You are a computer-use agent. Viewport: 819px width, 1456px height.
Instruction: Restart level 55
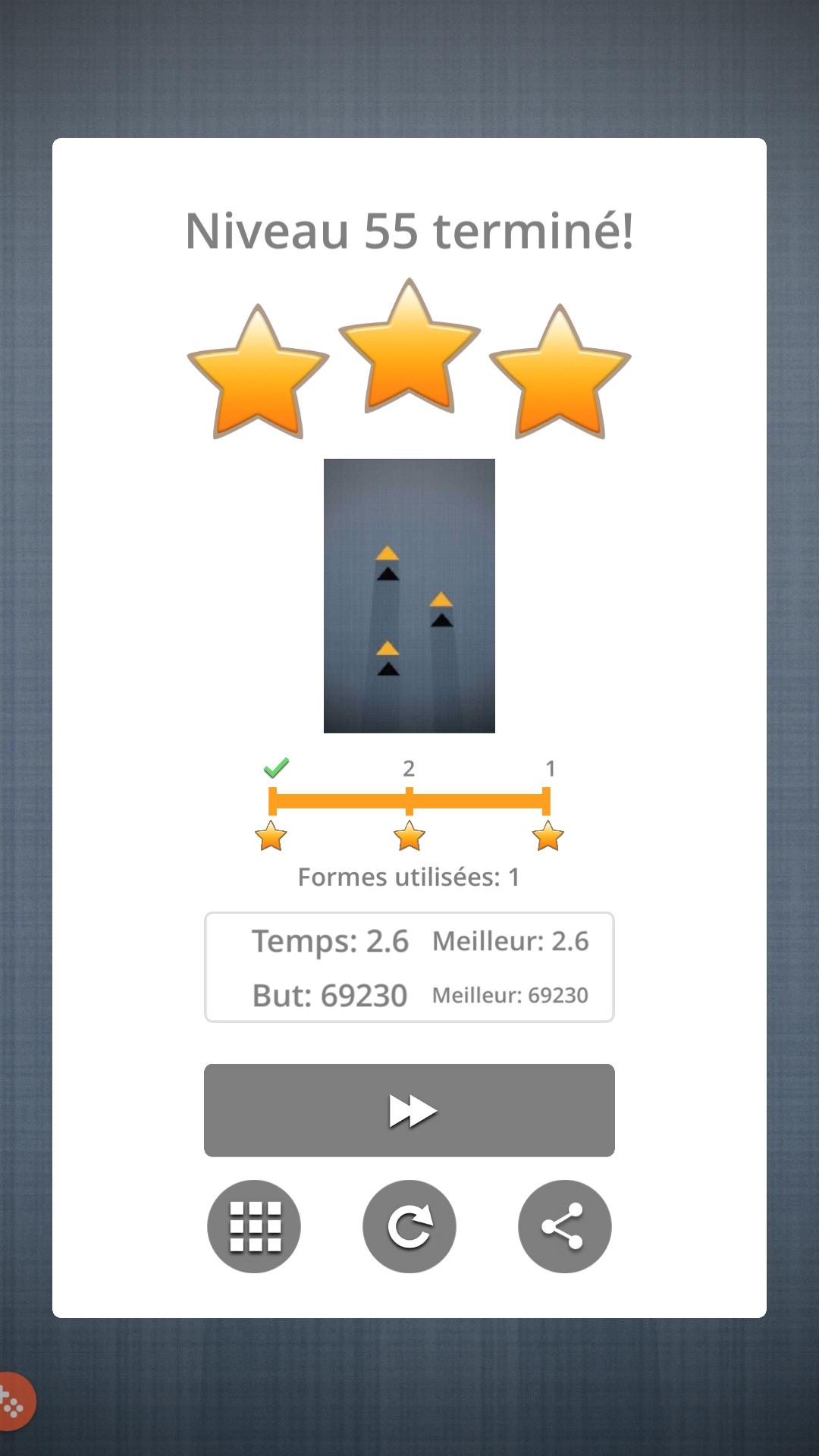(x=409, y=1226)
